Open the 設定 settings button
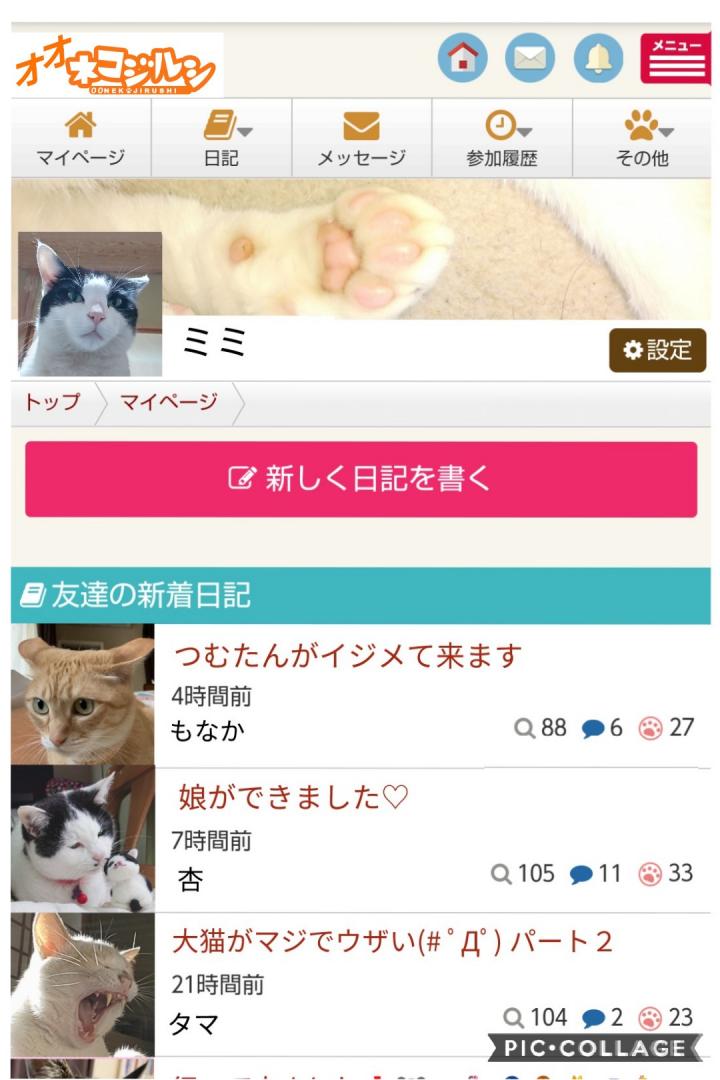720x1080 pixels. [657, 350]
